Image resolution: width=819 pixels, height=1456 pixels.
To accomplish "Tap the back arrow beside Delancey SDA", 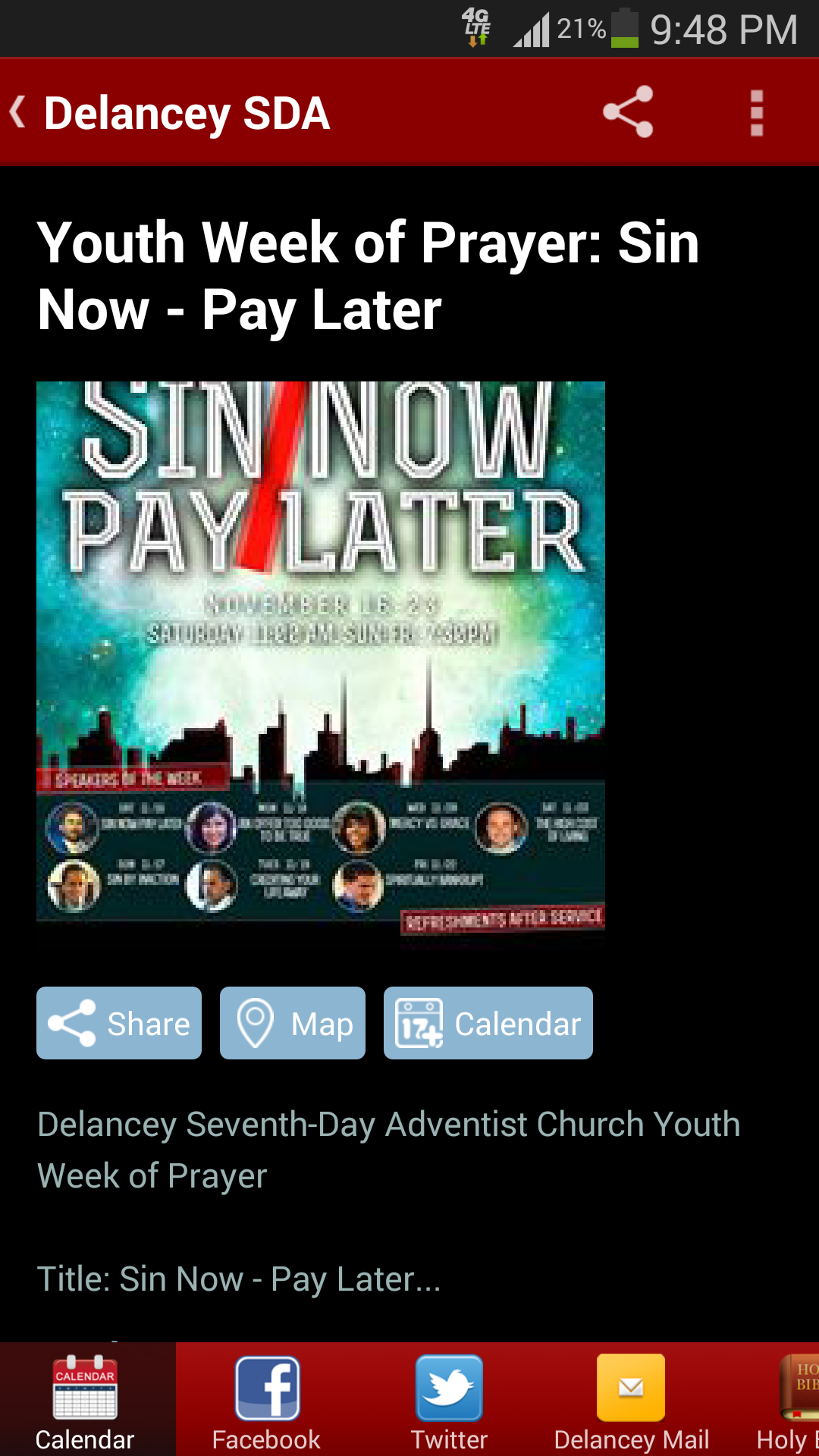I will [x=17, y=114].
